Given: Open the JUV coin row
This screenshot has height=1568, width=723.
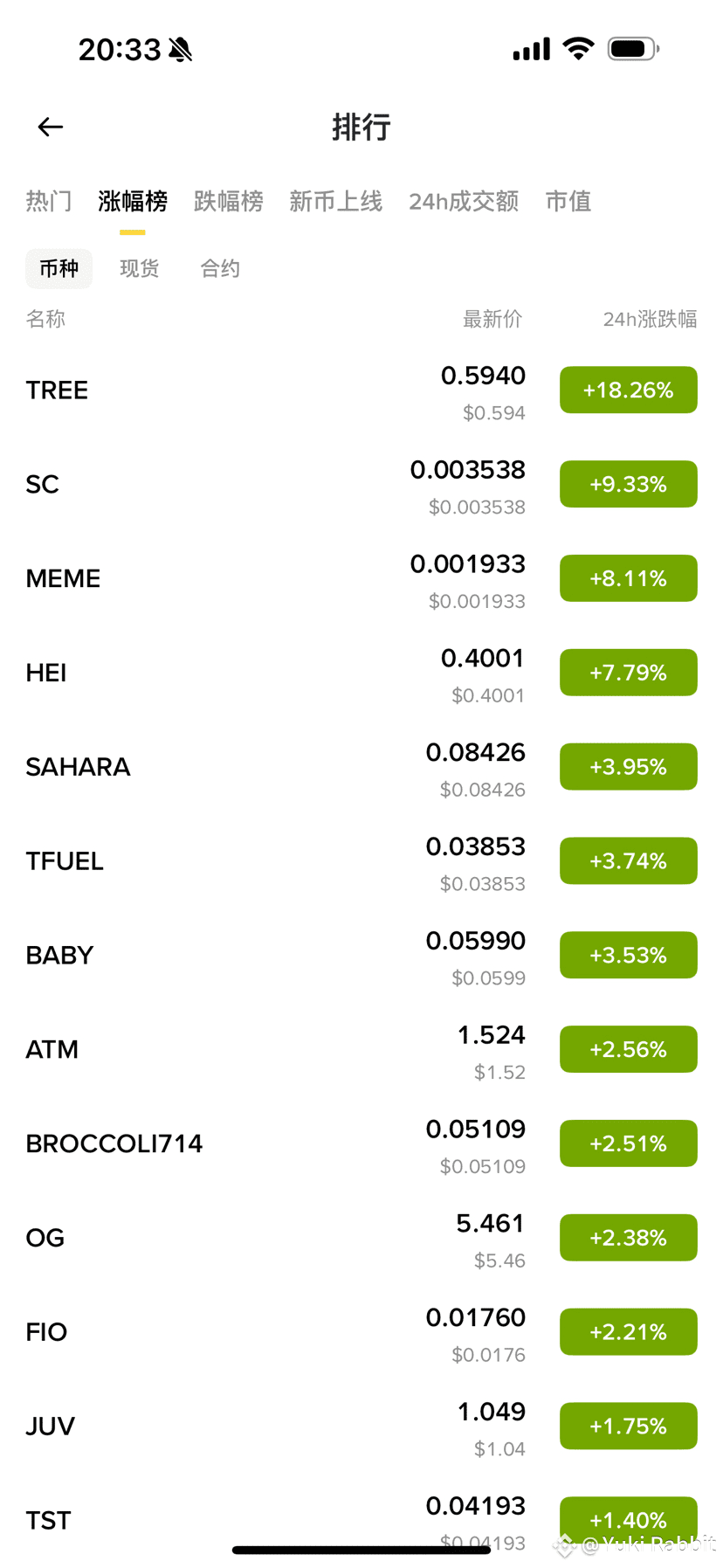Looking at the screenshot, I should pos(361,1427).
